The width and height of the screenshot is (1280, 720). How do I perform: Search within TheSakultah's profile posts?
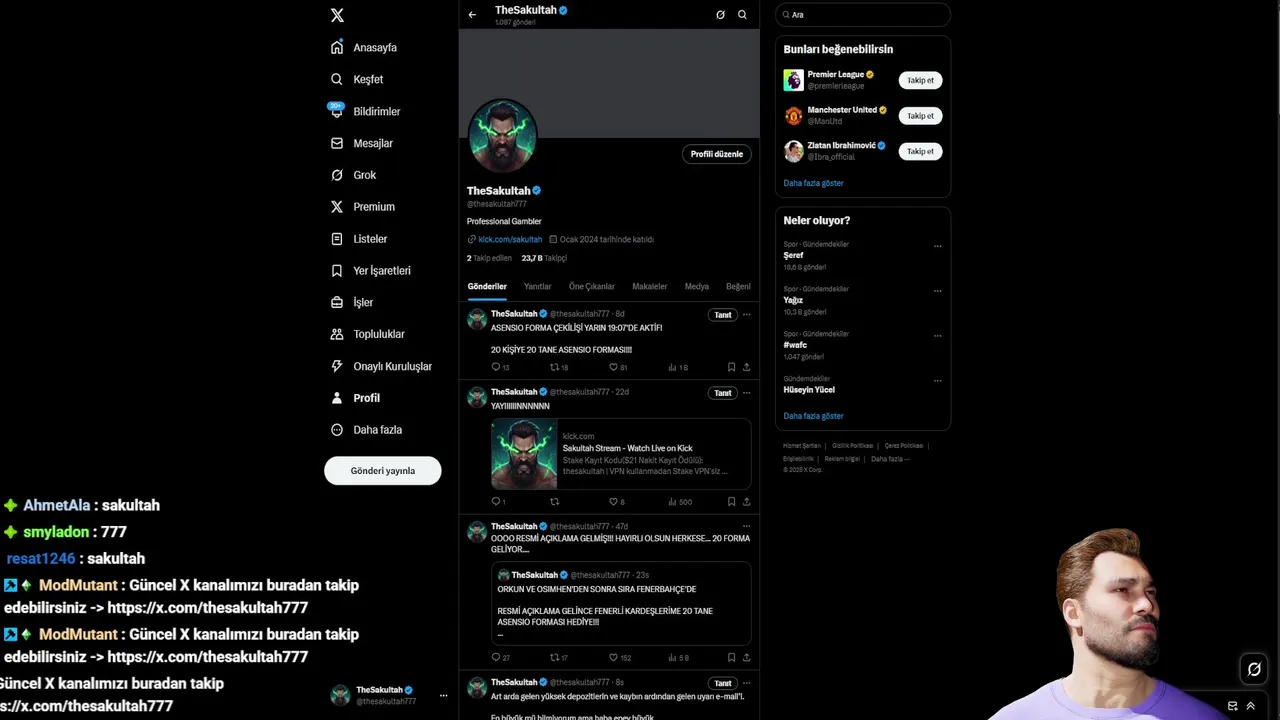[742, 15]
